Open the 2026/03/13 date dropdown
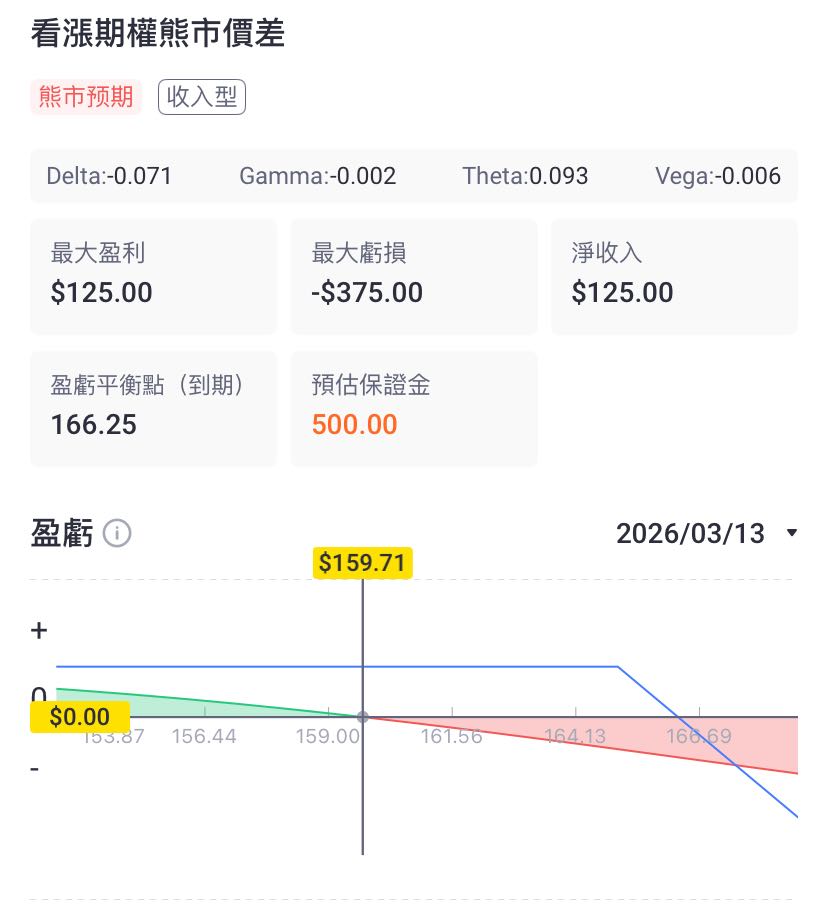Image resolution: width=828 pixels, height=913 pixels. (706, 533)
